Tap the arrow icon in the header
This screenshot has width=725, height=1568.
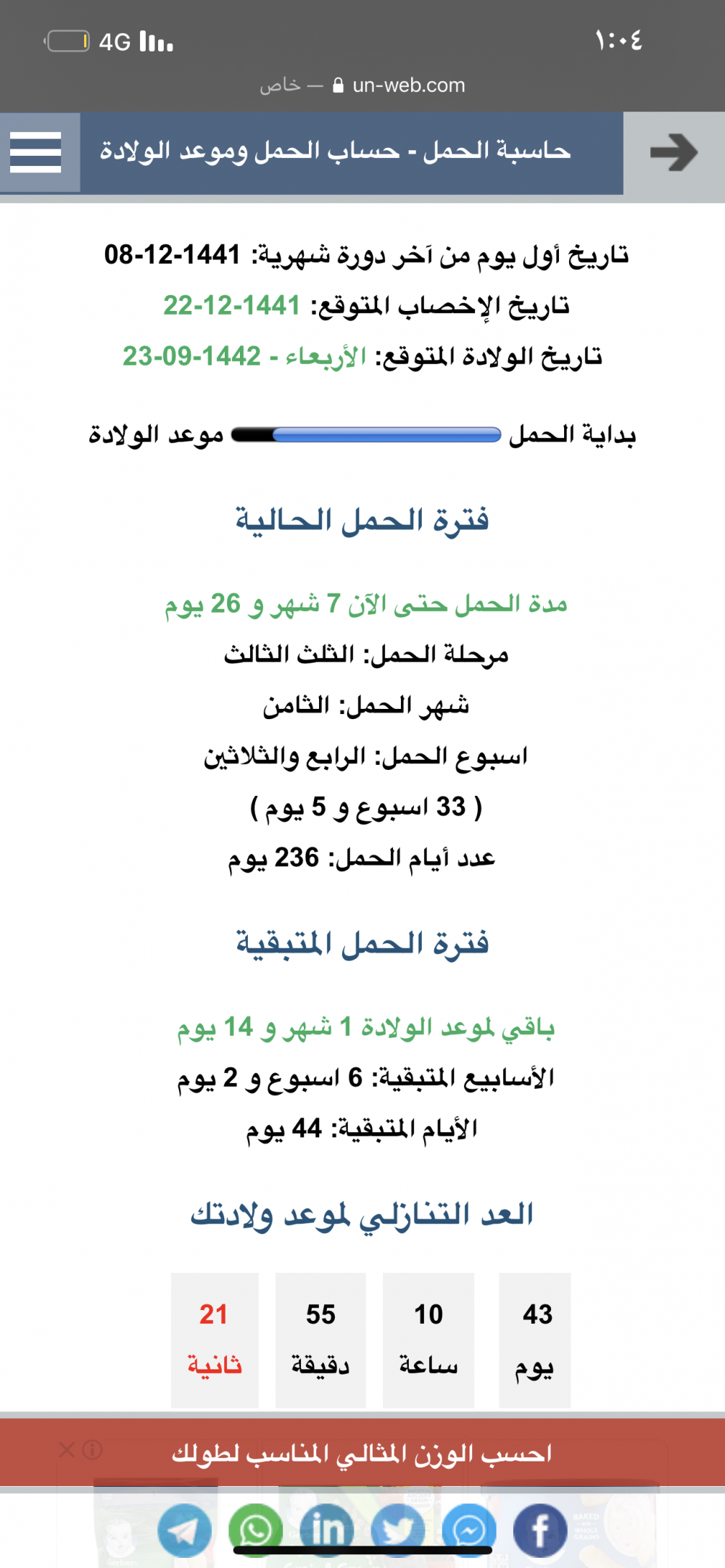pyautogui.click(x=674, y=152)
